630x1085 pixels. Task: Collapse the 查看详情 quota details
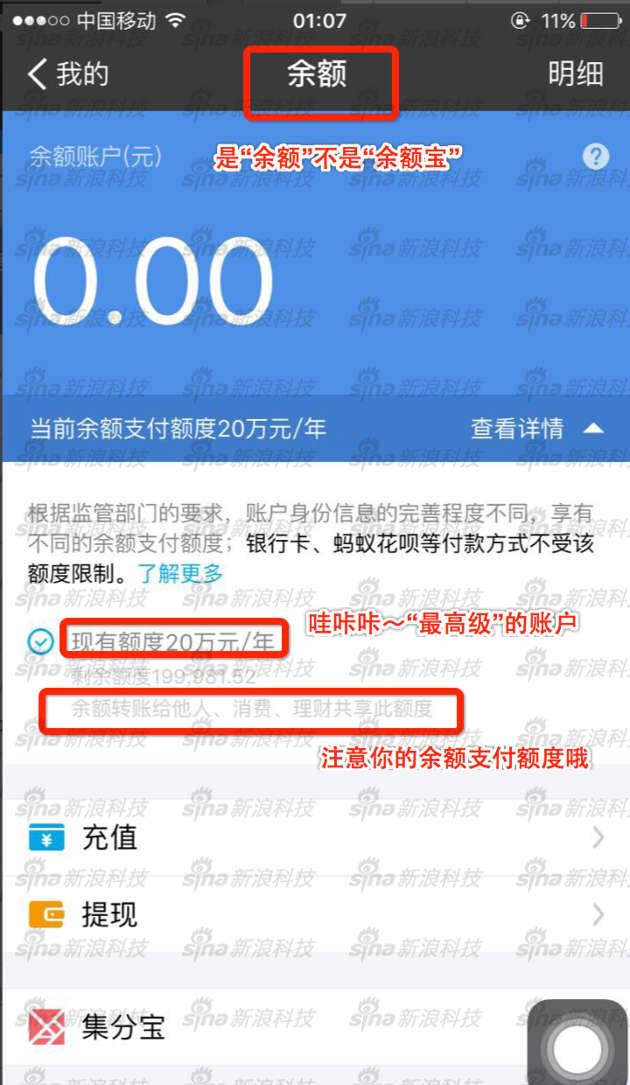coord(537,429)
